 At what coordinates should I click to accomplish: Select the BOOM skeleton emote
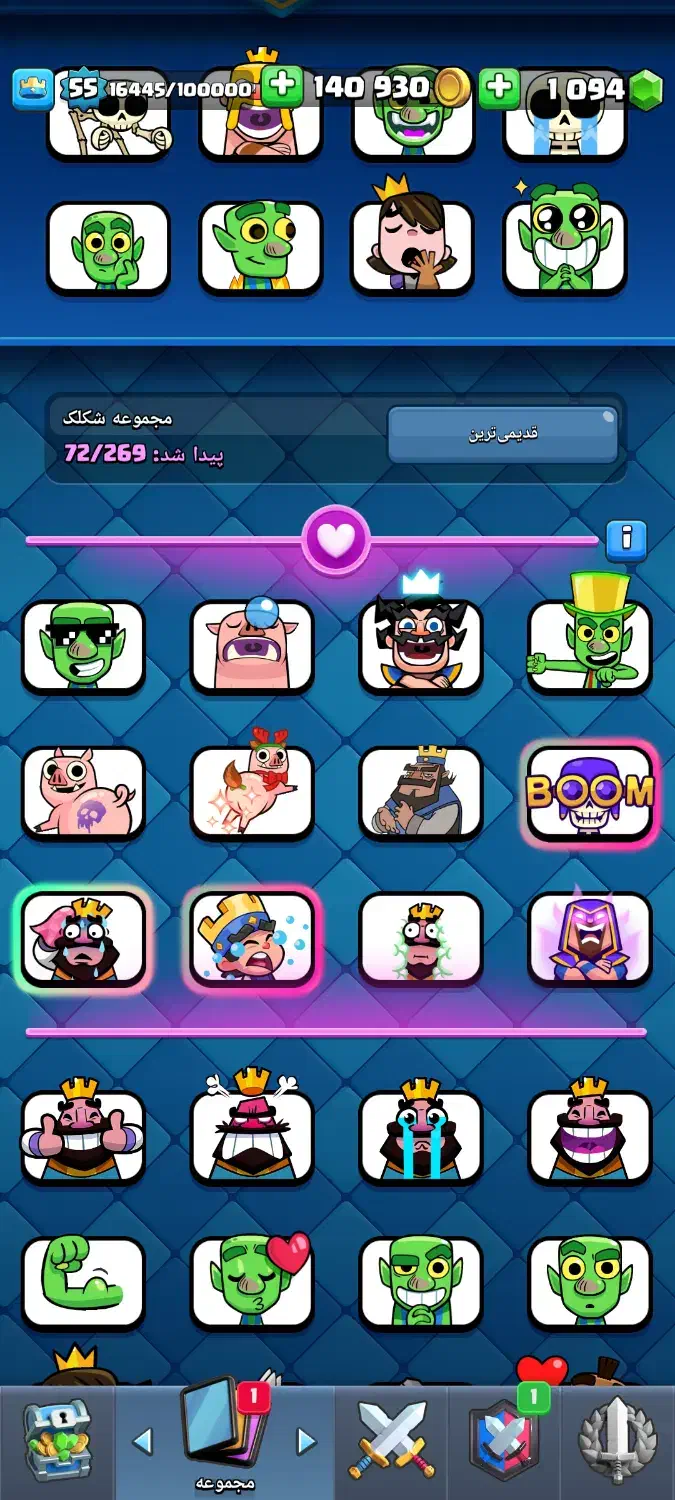click(590, 792)
